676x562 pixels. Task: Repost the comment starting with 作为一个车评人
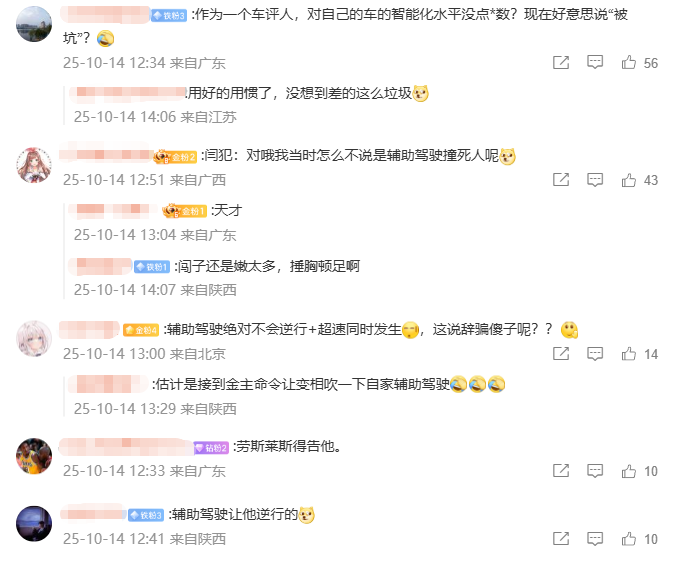click(x=561, y=63)
